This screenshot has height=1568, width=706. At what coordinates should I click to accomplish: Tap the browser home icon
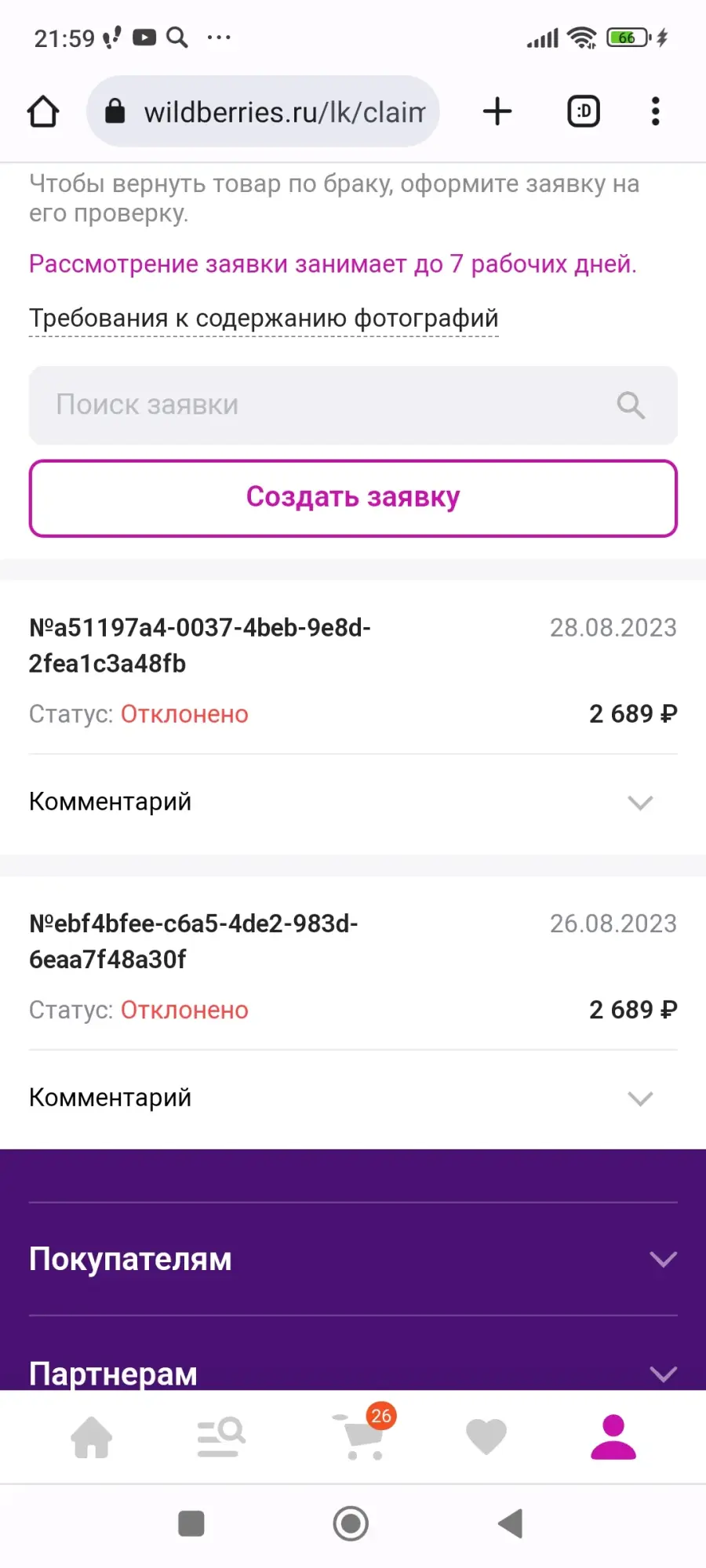43,111
